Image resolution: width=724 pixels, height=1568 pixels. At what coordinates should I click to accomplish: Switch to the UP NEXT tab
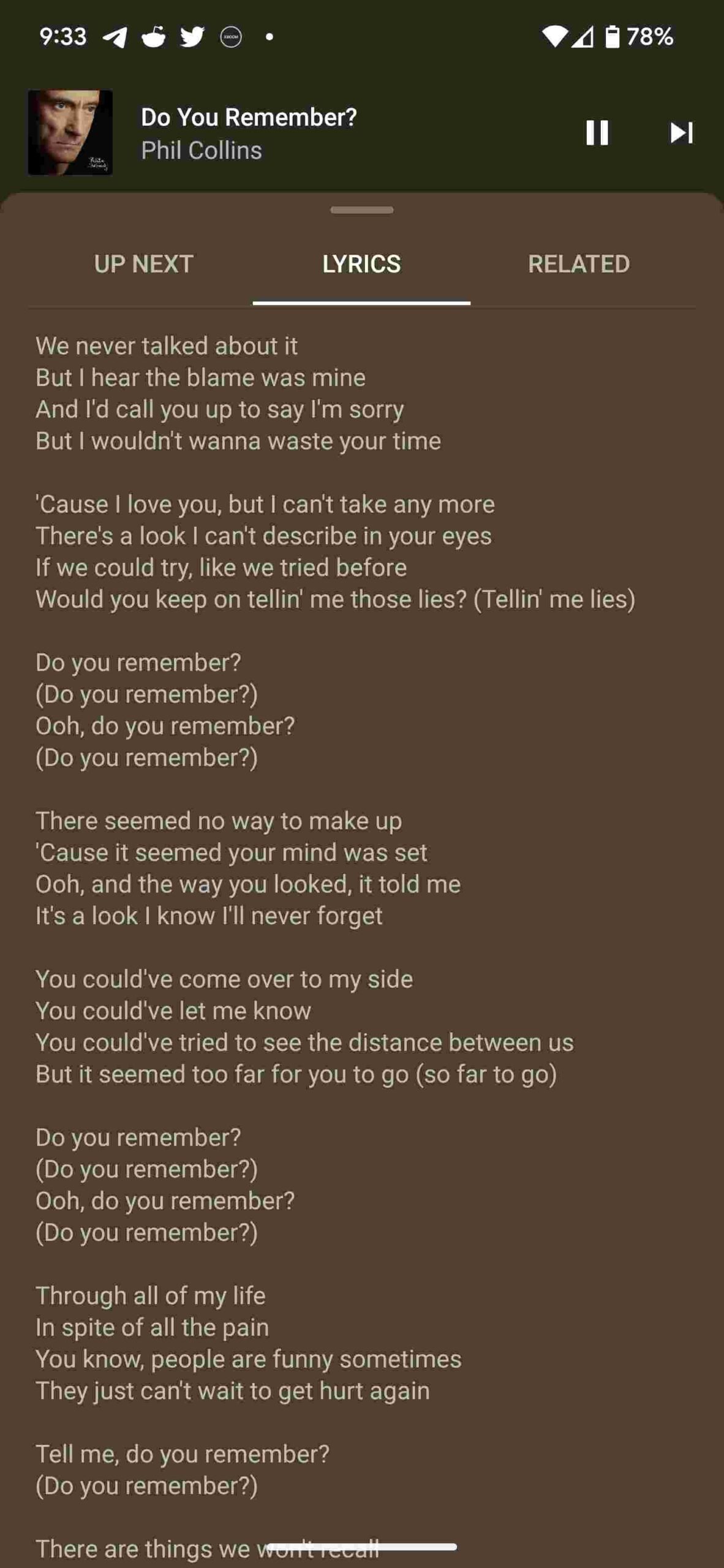[143, 265]
